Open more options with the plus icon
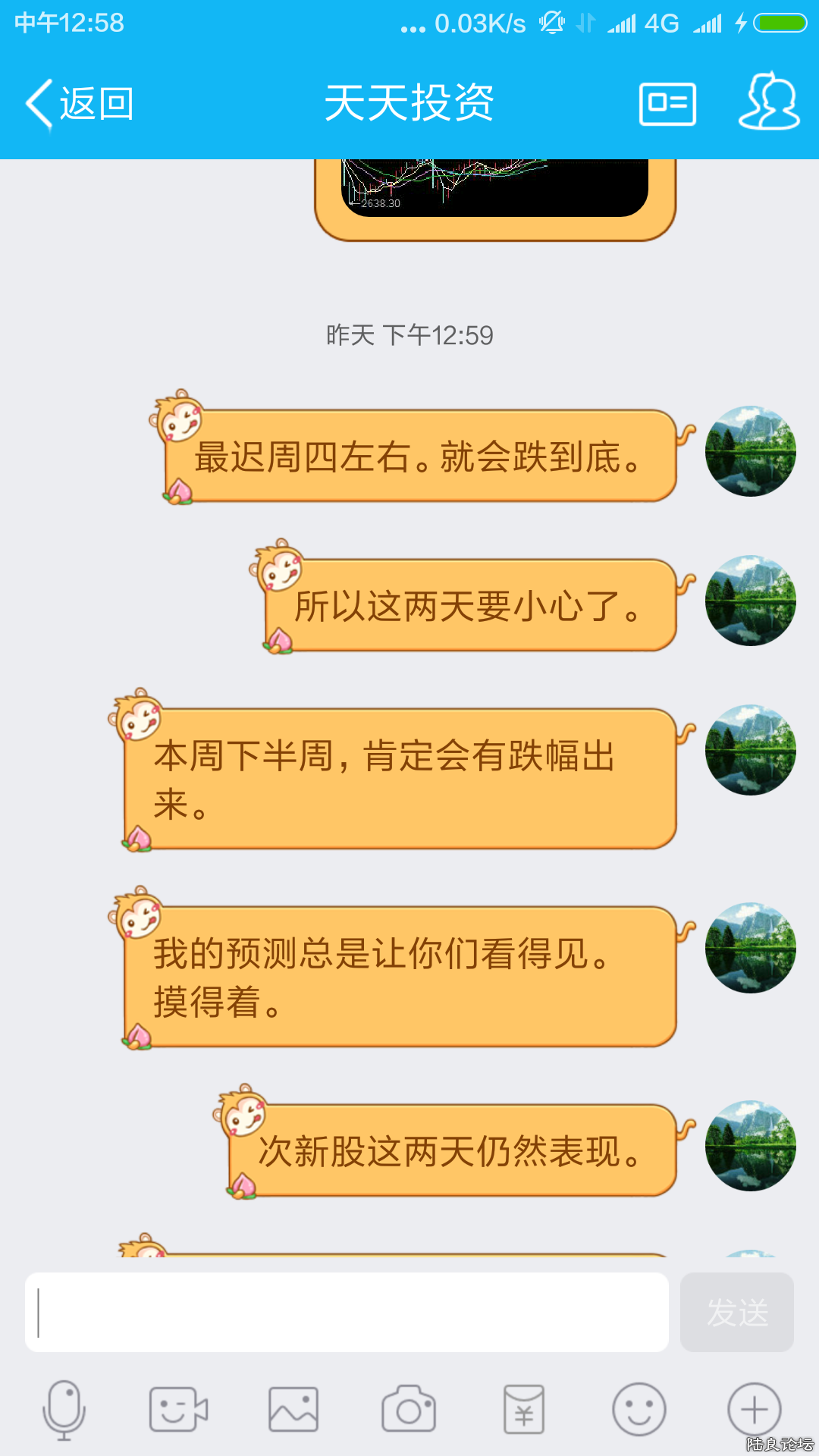 [754, 1410]
